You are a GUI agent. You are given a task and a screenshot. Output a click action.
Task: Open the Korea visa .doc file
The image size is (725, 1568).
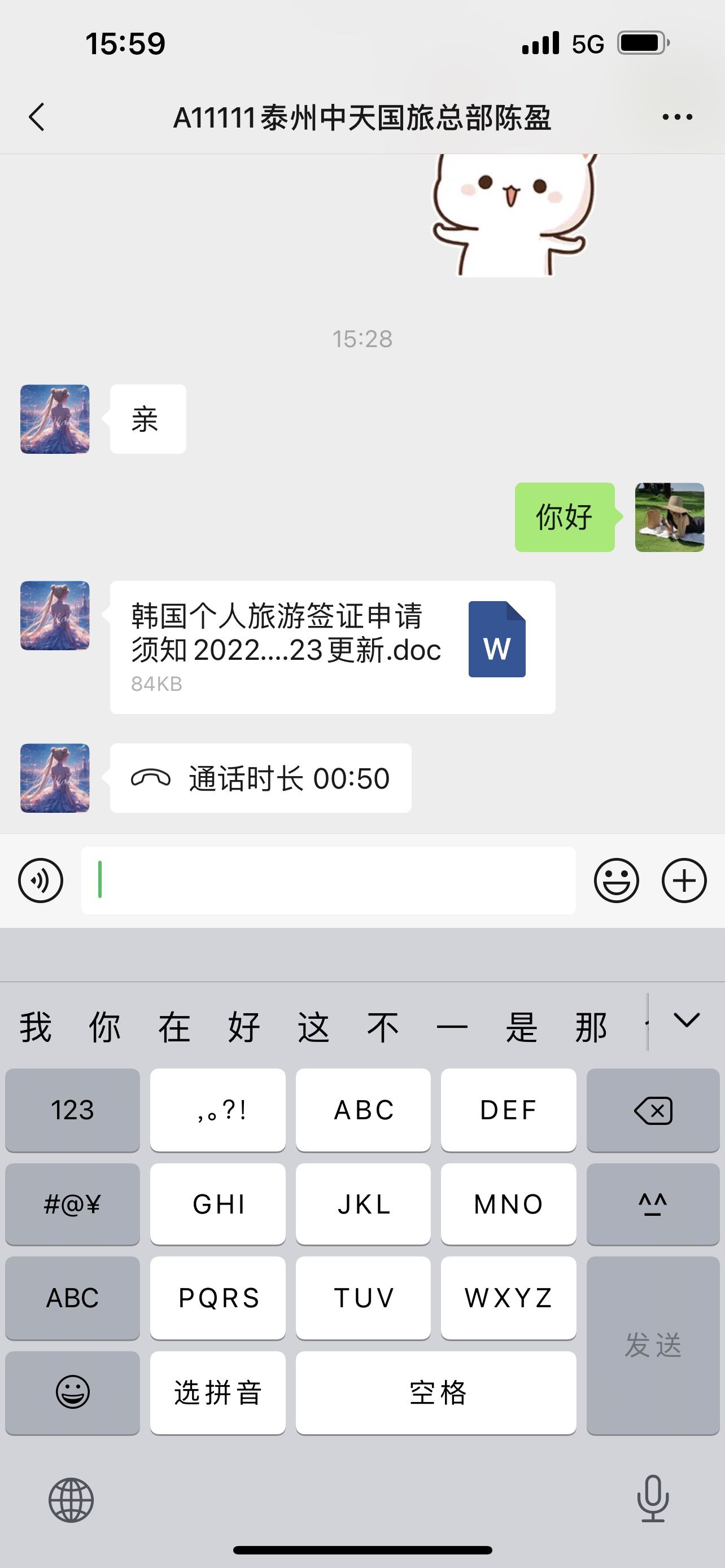pyautogui.click(x=333, y=647)
